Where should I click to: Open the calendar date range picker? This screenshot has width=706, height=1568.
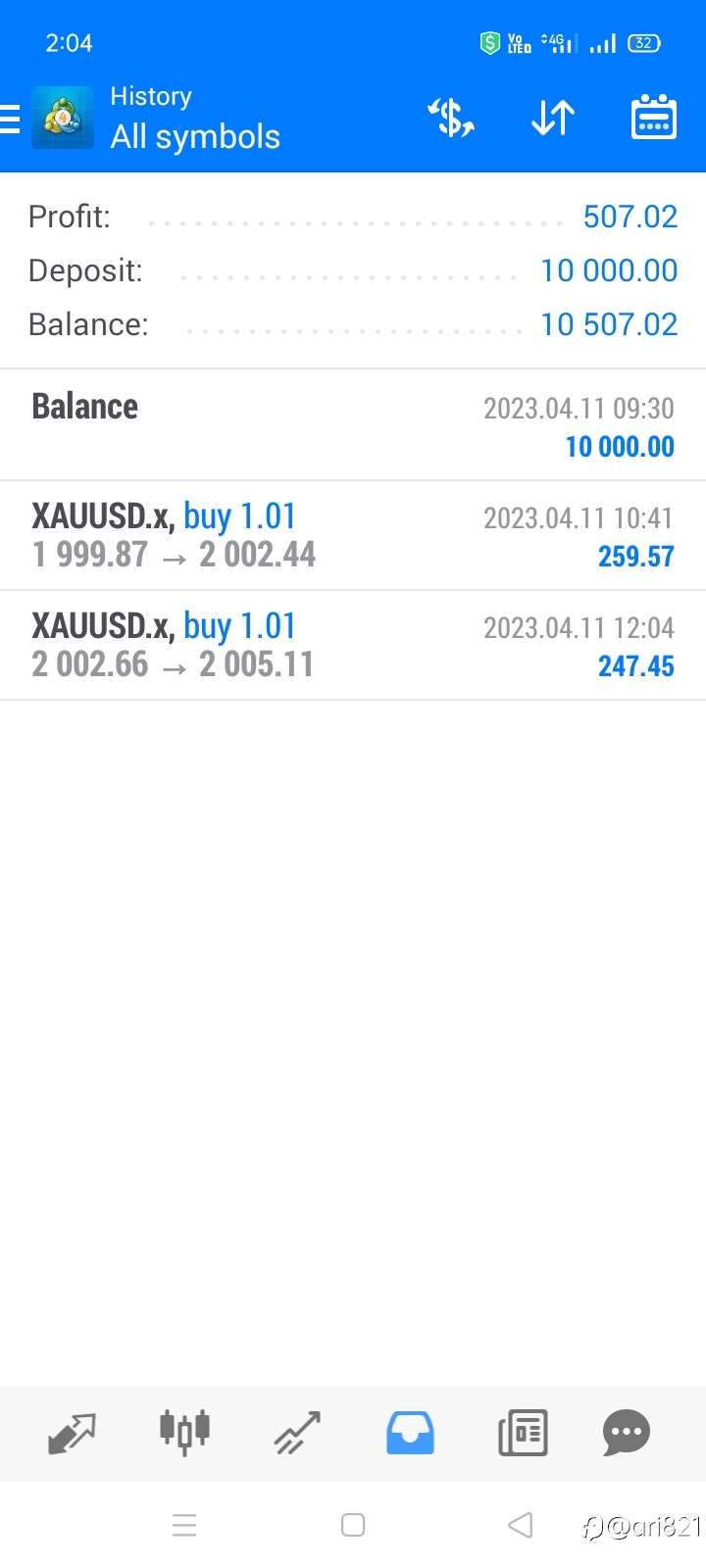653,118
